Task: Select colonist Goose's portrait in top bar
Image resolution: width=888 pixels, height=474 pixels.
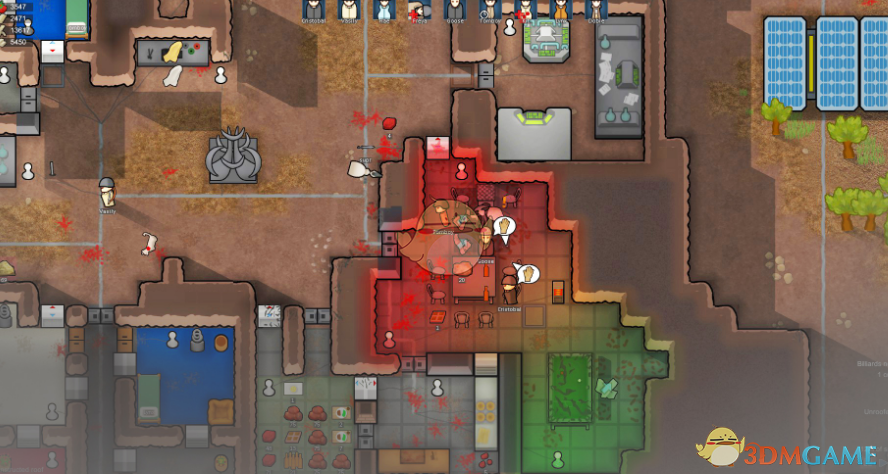Action: (454, 8)
